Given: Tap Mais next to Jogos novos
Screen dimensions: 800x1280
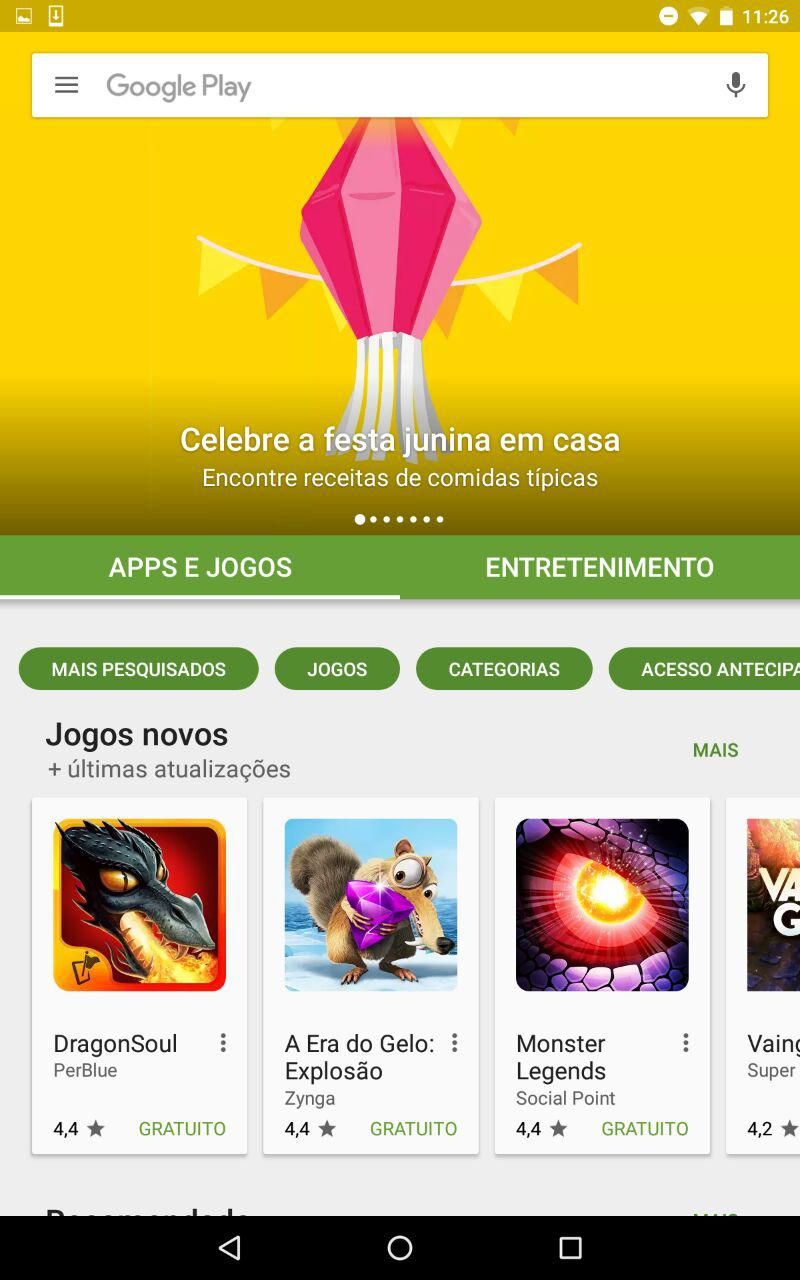Looking at the screenshot, I should pyautogui.click(x=715, y=750).
